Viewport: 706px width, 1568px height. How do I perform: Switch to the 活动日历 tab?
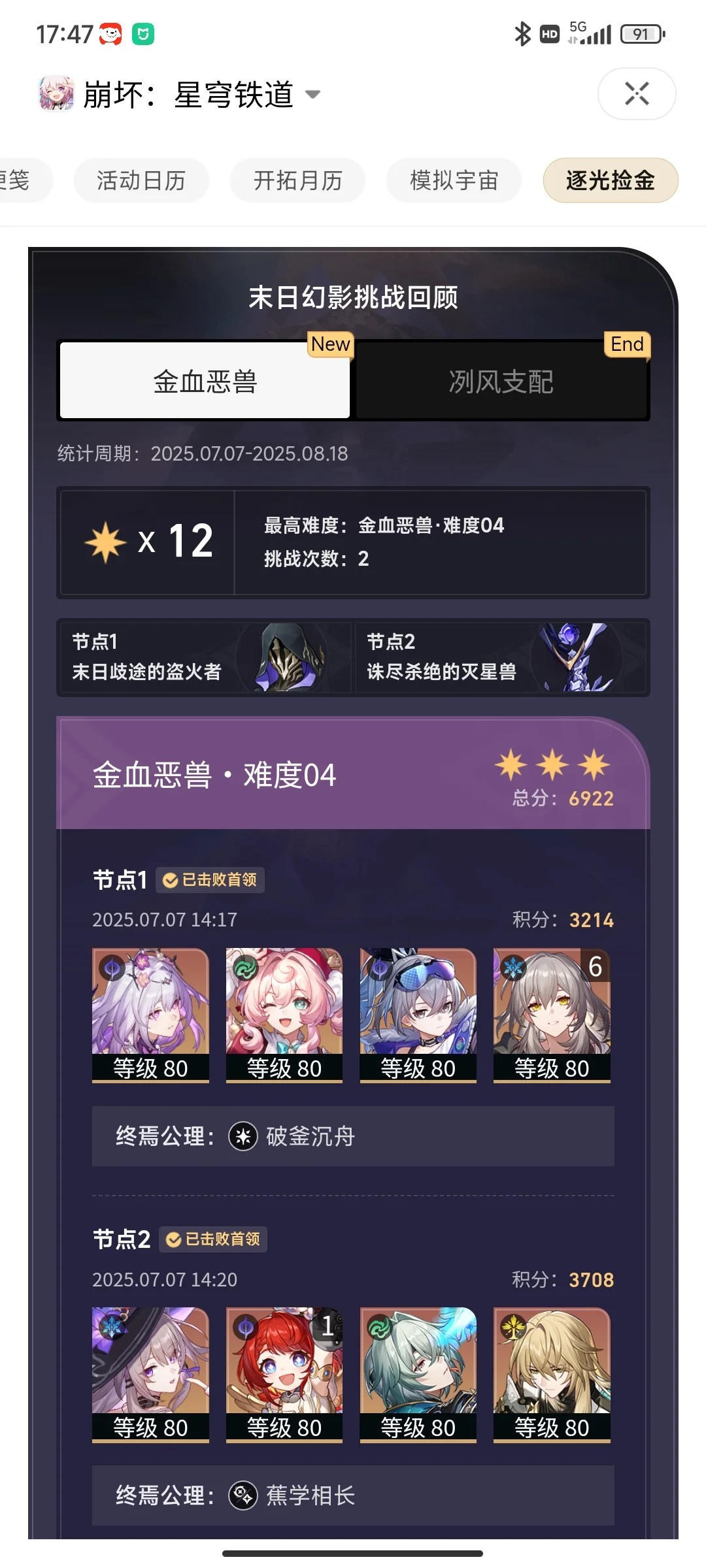coord(141,180)
